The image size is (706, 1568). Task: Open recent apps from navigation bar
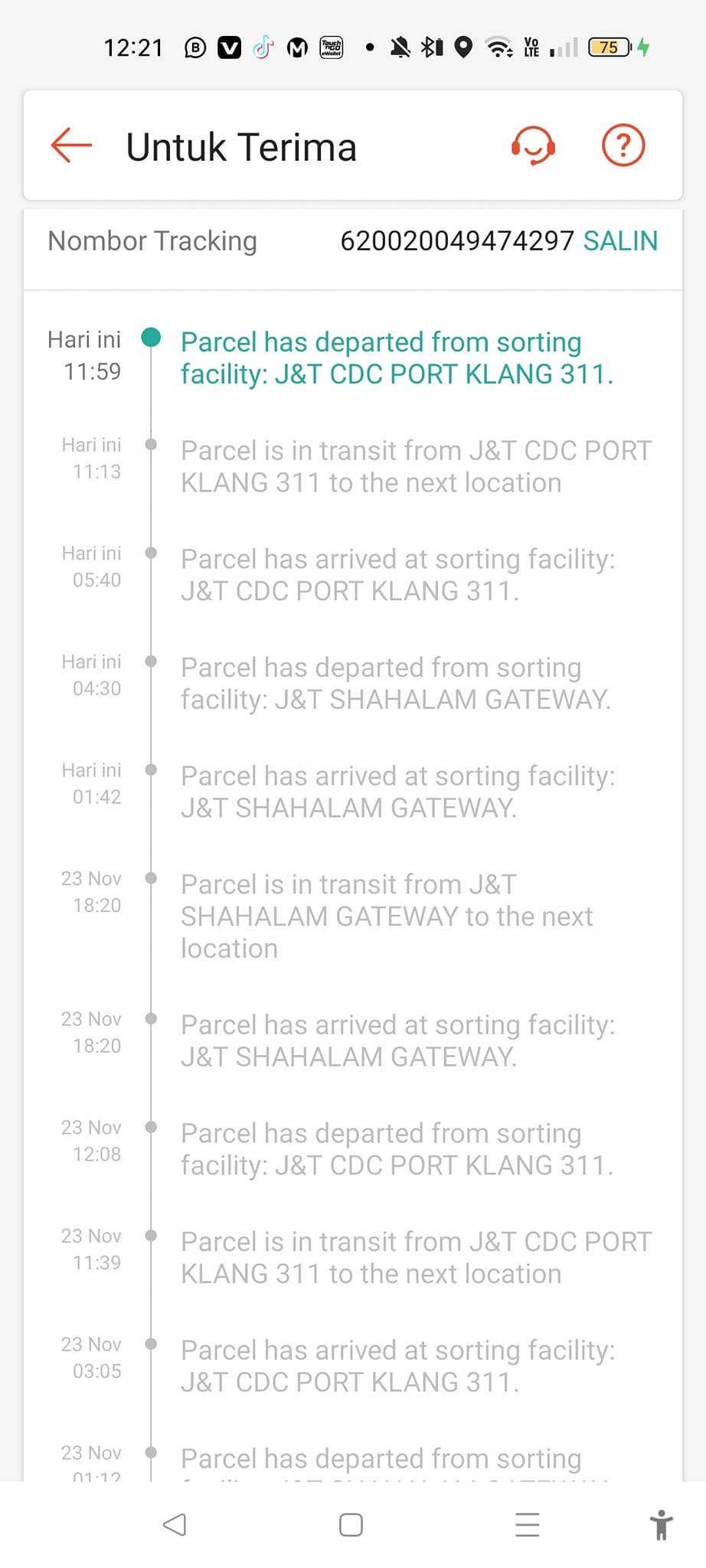coord(528,1524)
